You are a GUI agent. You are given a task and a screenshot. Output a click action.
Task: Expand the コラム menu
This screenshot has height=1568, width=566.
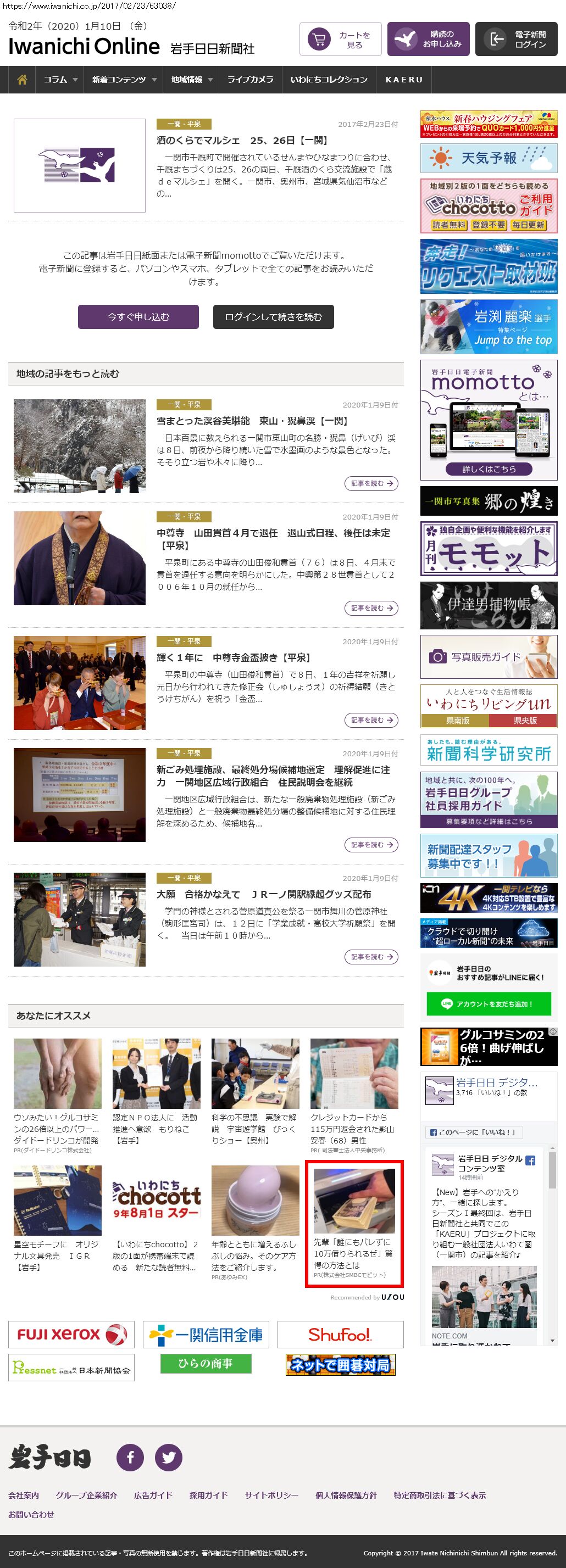(x=60, y=80)
